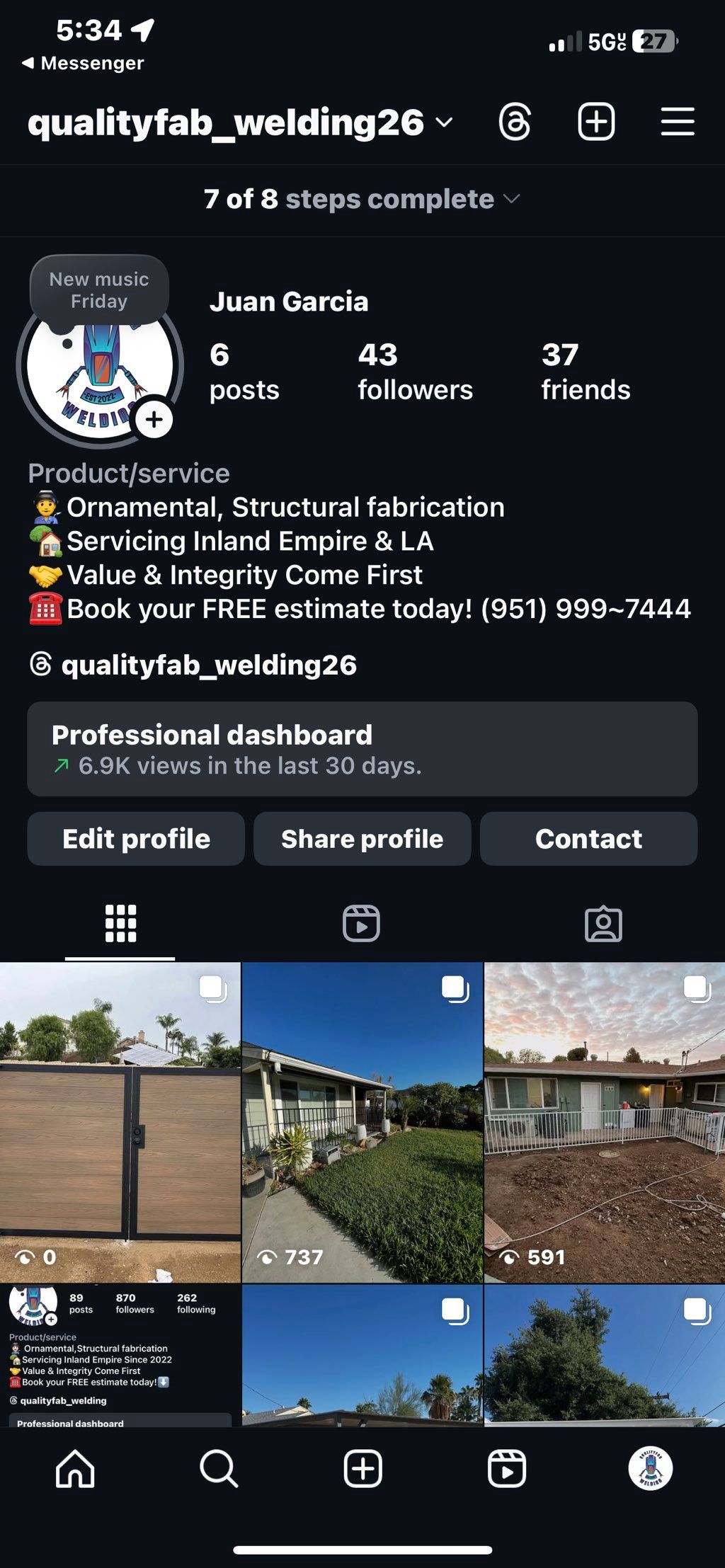Open the wooden gate post with 0 views
This screenshot has height=1568, width=725.
(120, 1122)
